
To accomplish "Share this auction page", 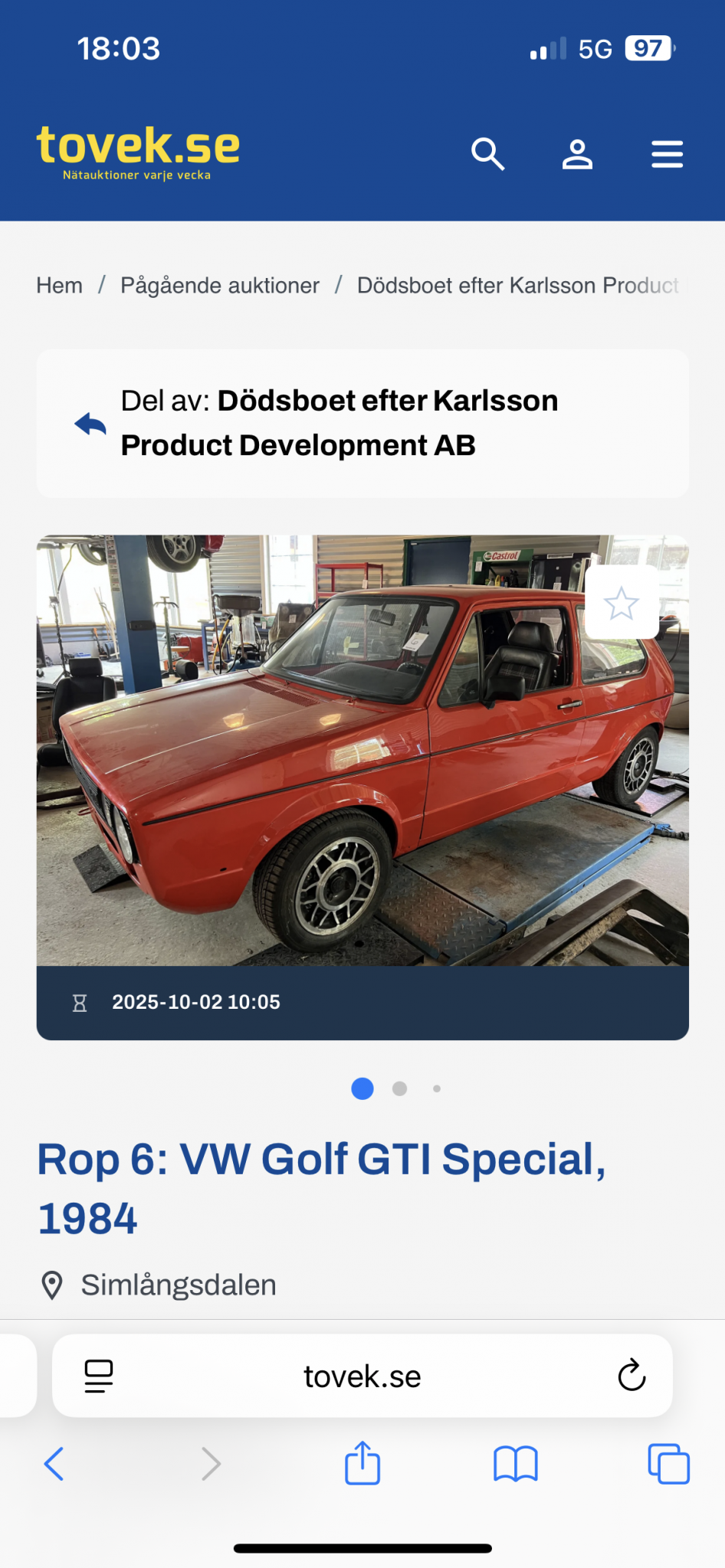I will (x=362, y=1463).
